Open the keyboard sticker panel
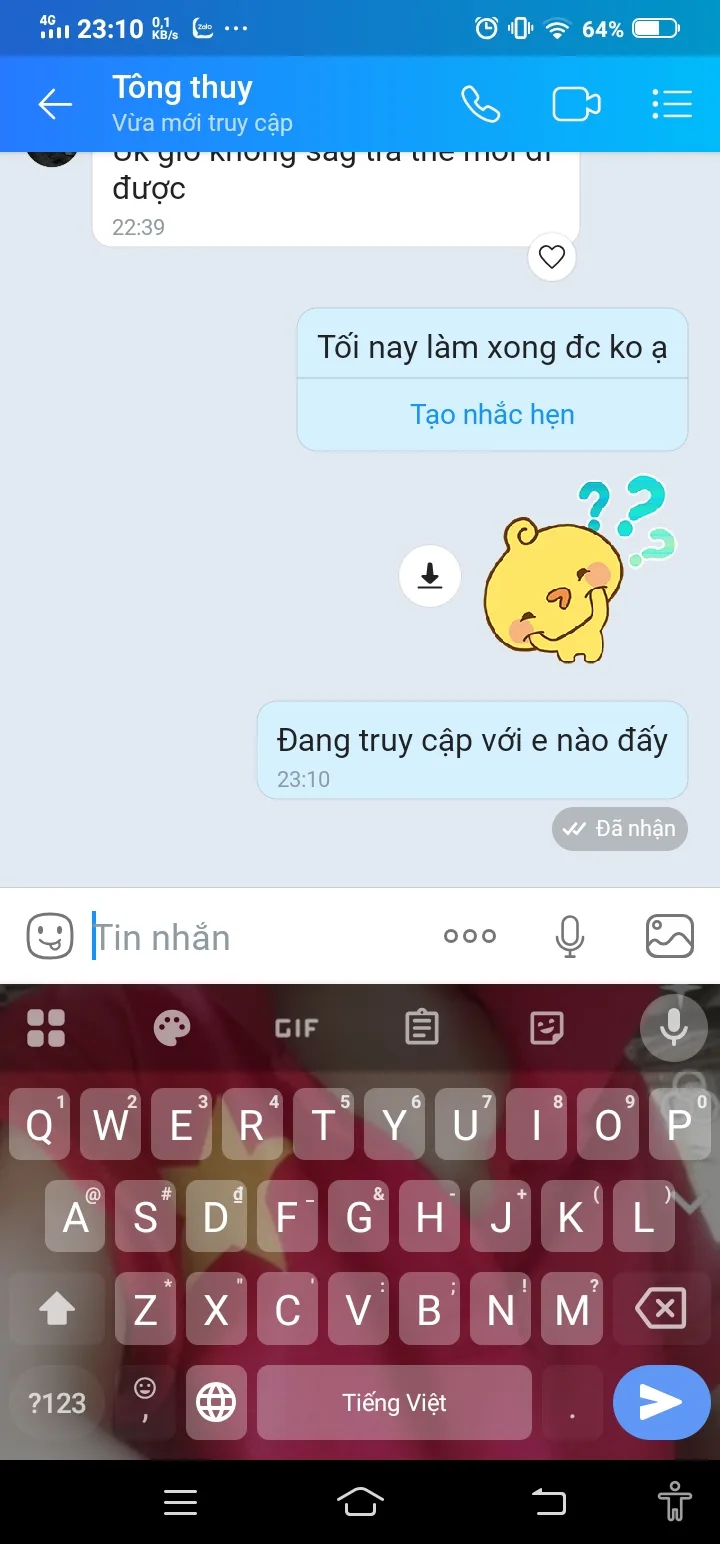Viewport: 720px width, 1544px height. tap(546, 1027)
